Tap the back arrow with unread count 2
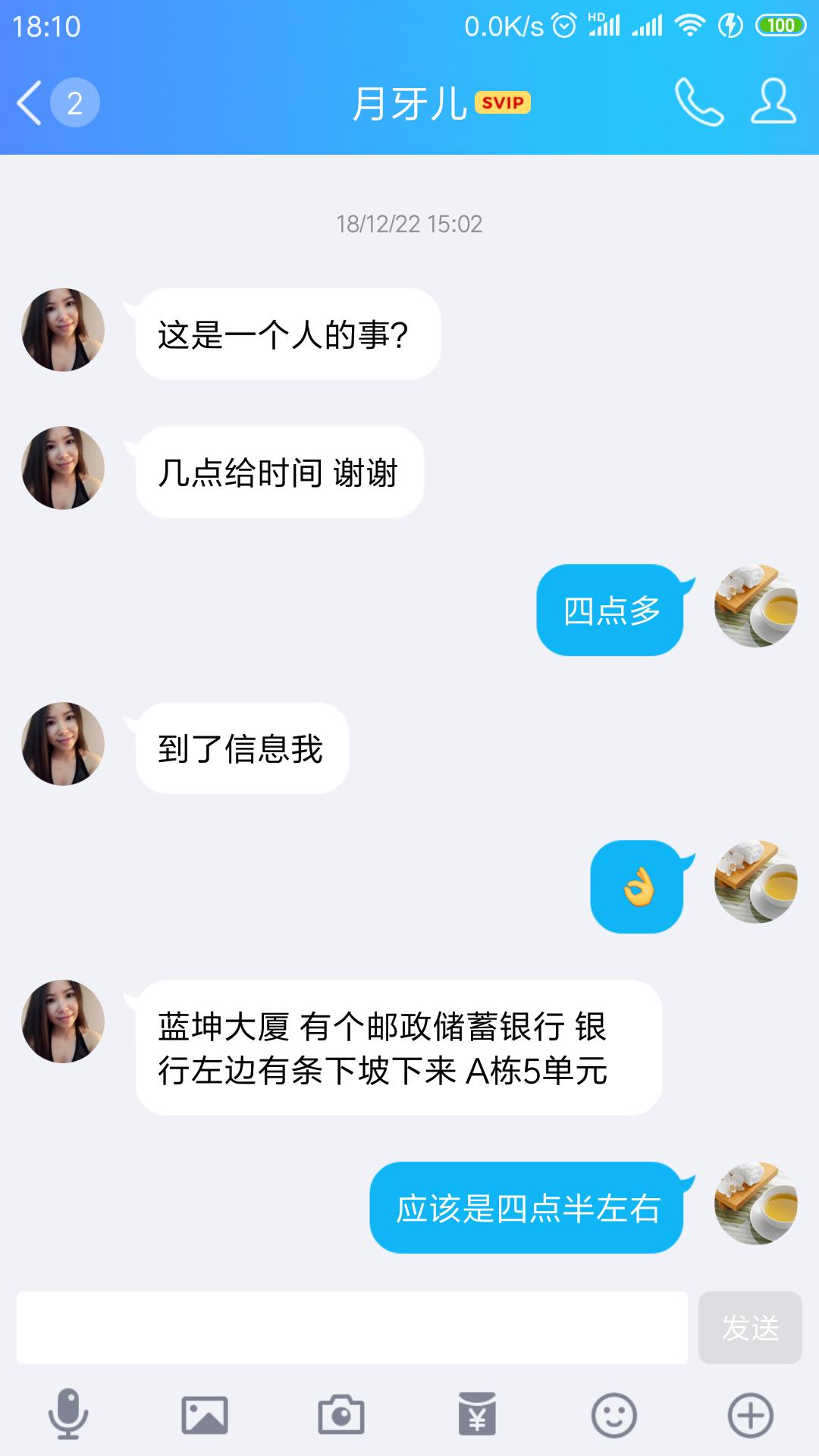819x1456 pixels. click(53, 102)
